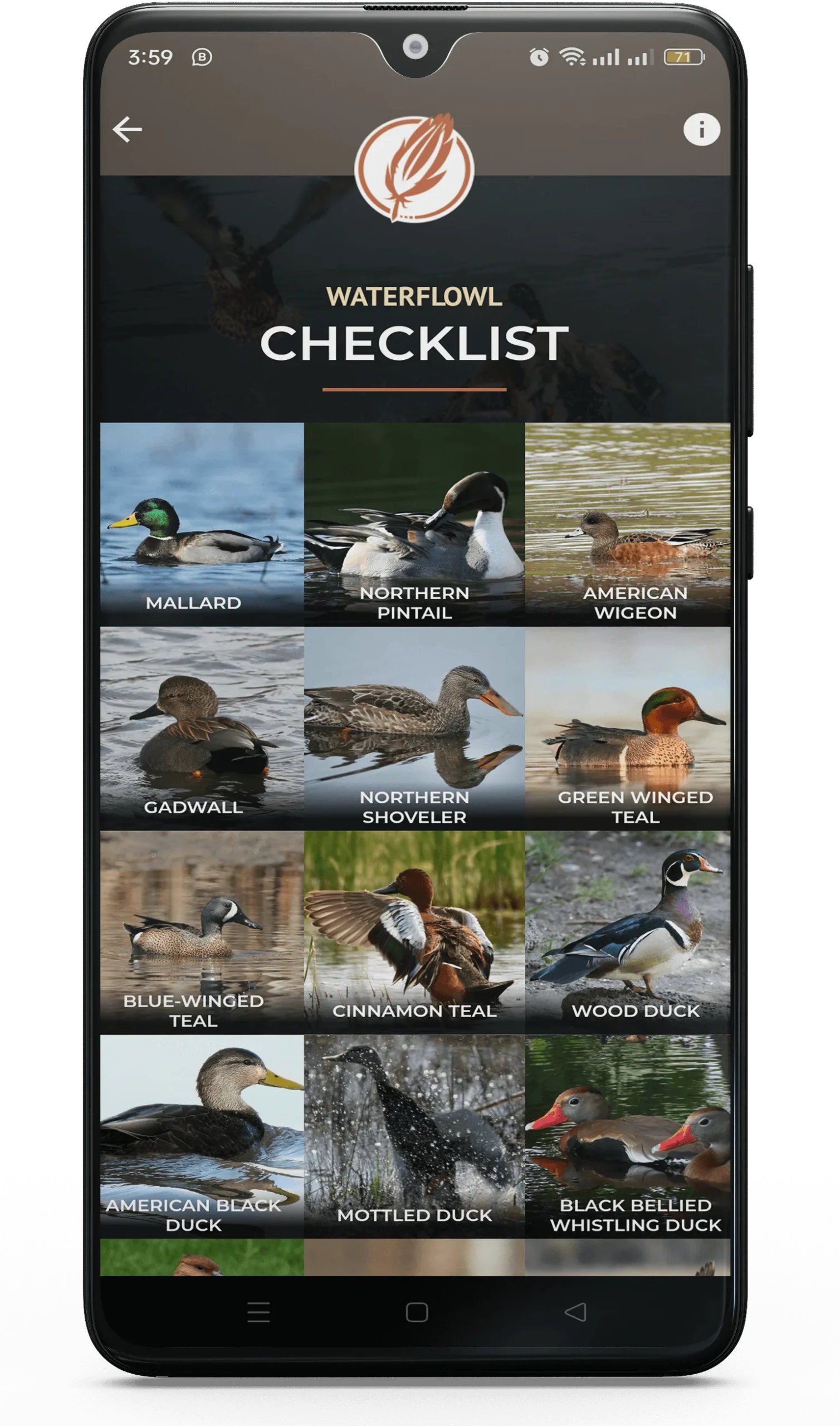This screenshot has width=840, height=1426.
Task: Tap the Cinnamon Teal tile
Action: (414, 932)
